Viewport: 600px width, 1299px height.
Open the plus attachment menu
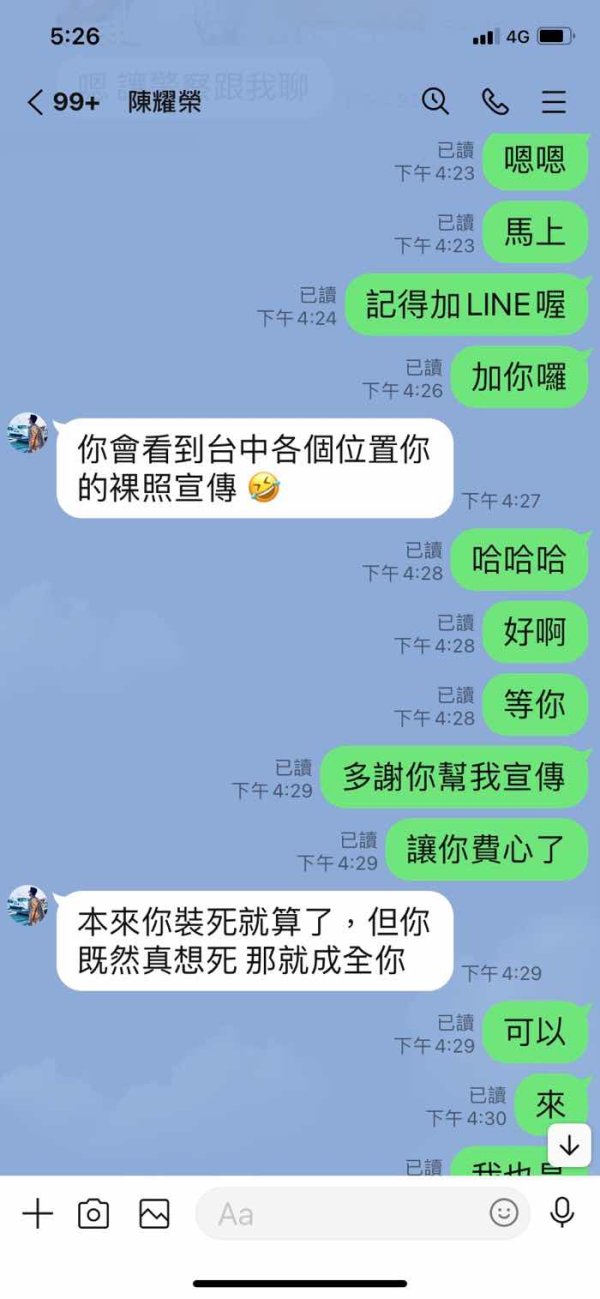(37, 1214)
